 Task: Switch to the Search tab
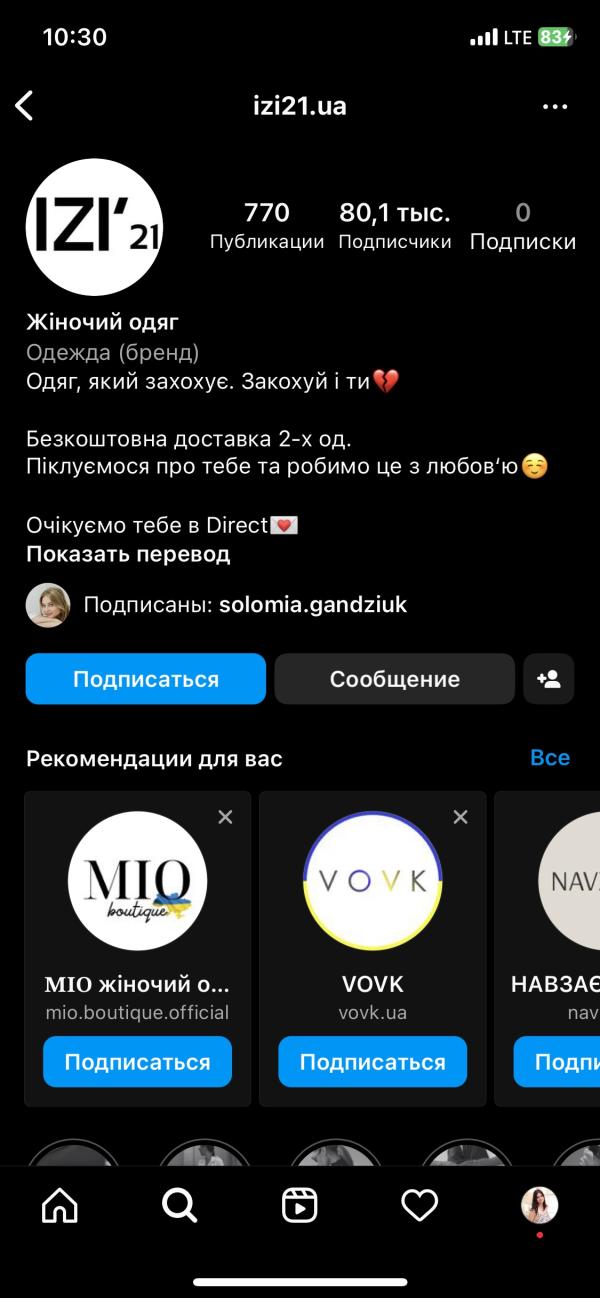tap(180, 1206)
